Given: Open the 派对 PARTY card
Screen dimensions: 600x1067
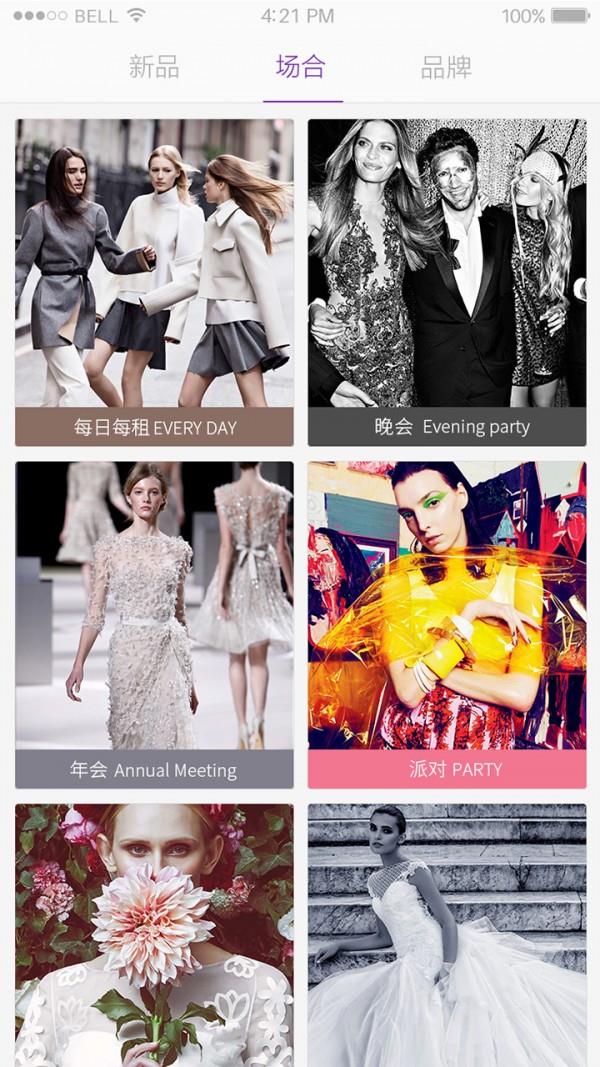Looking at the screenshot, I should 446,624.
